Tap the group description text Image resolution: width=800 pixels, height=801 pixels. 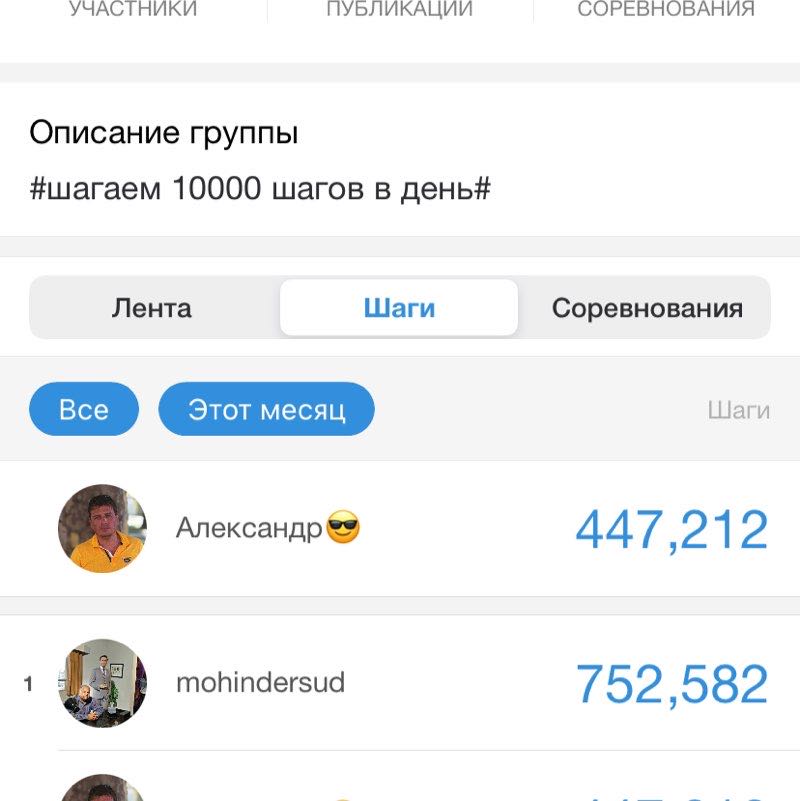[x=166, y=132]
